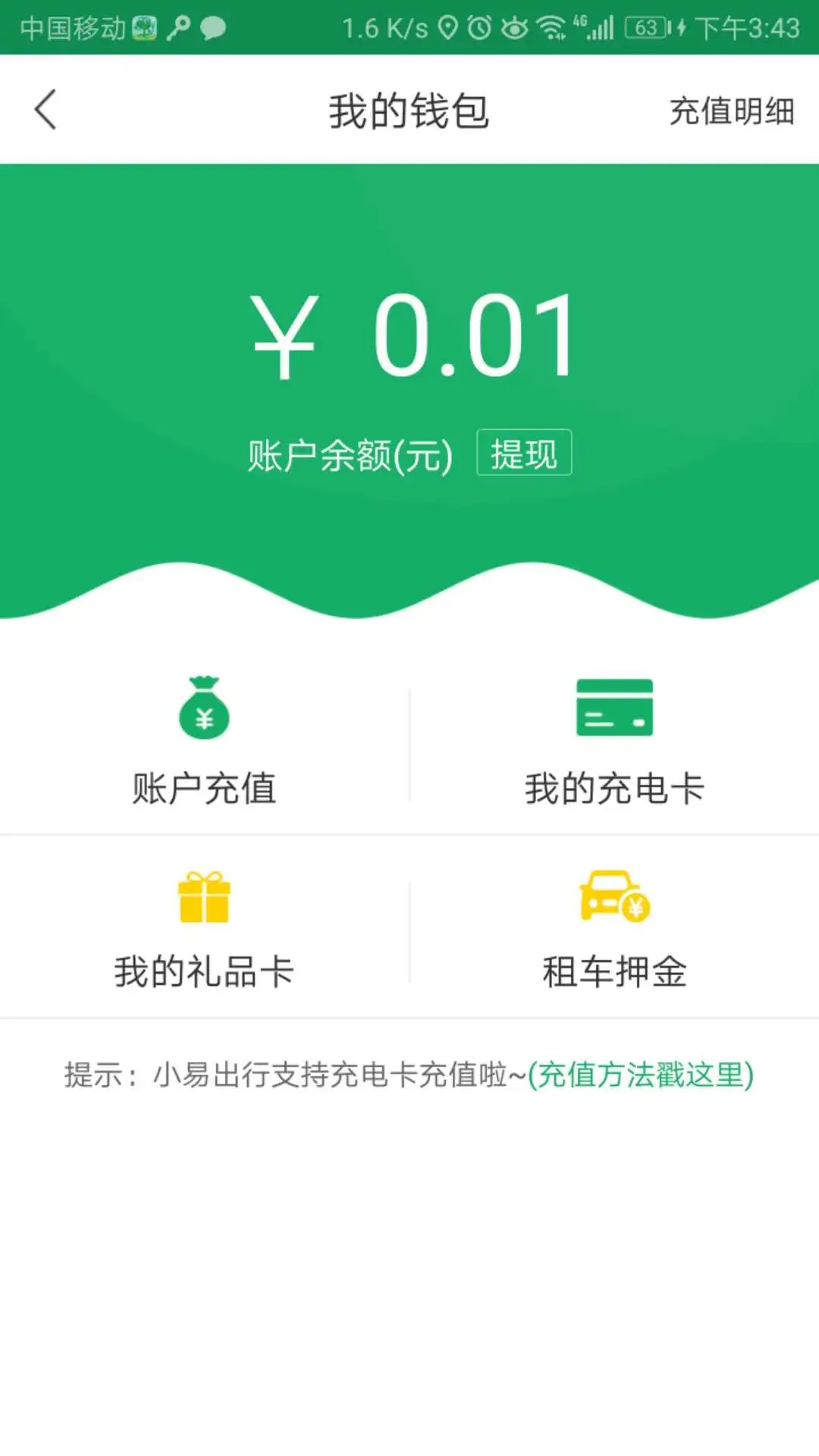Tap the back arrow to leave 我的钱包
819x1456 pixels.
pos(45,110)
